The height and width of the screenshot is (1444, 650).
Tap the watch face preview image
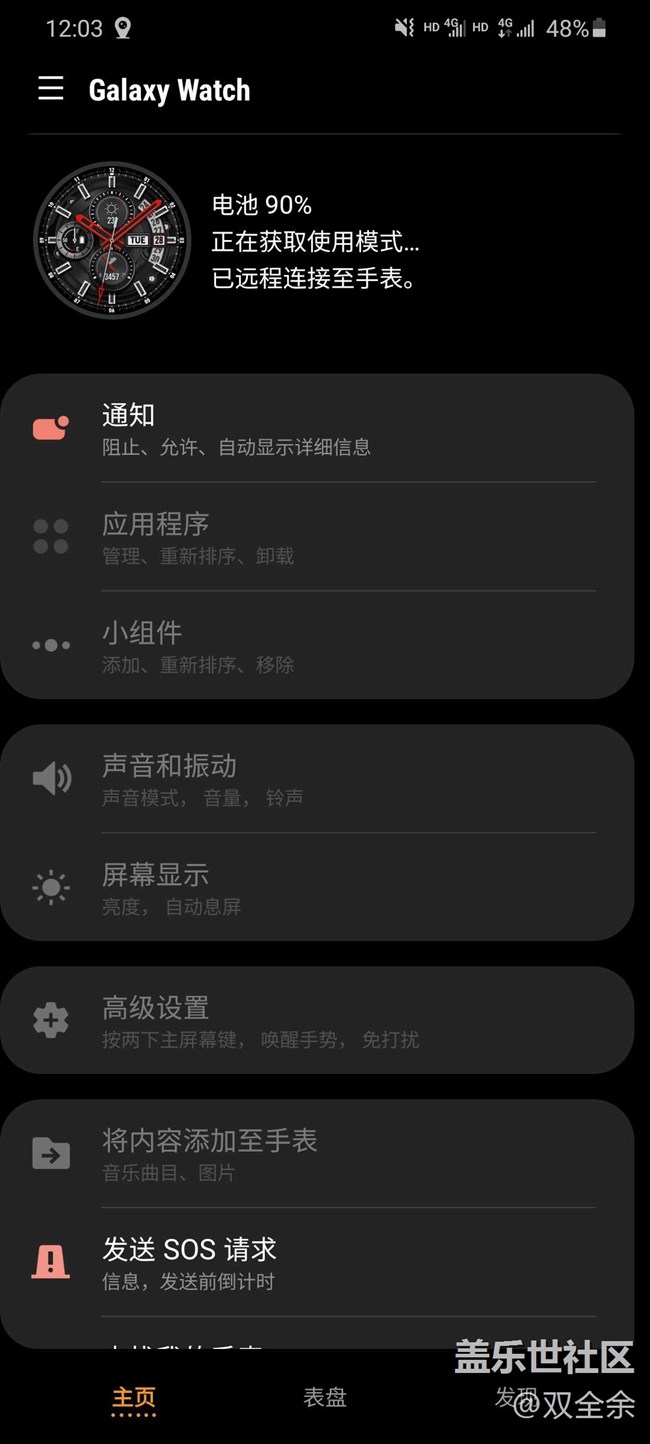click(113, 241)
